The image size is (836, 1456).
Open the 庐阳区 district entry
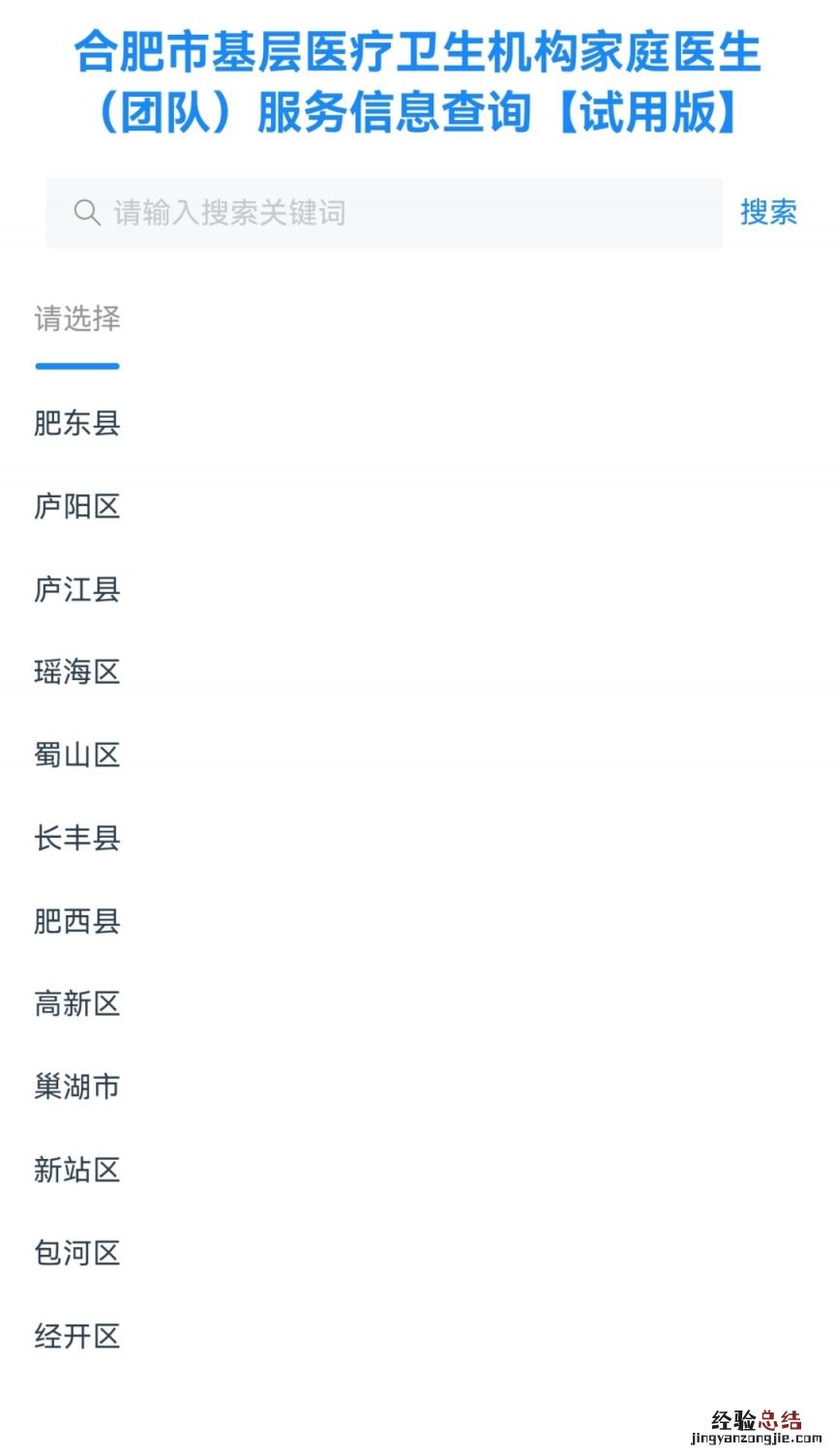coord(76,506)
